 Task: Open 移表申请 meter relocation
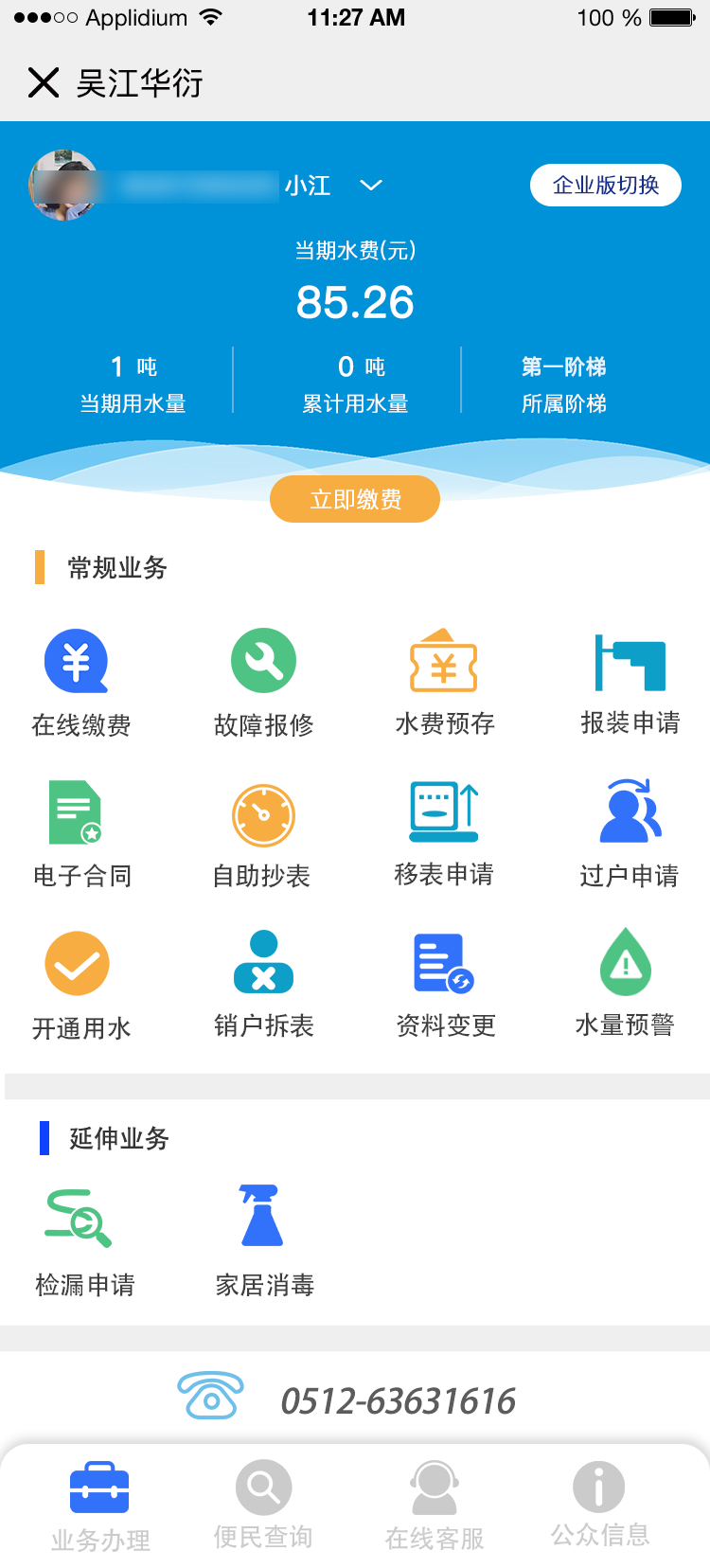click(444, 833)
